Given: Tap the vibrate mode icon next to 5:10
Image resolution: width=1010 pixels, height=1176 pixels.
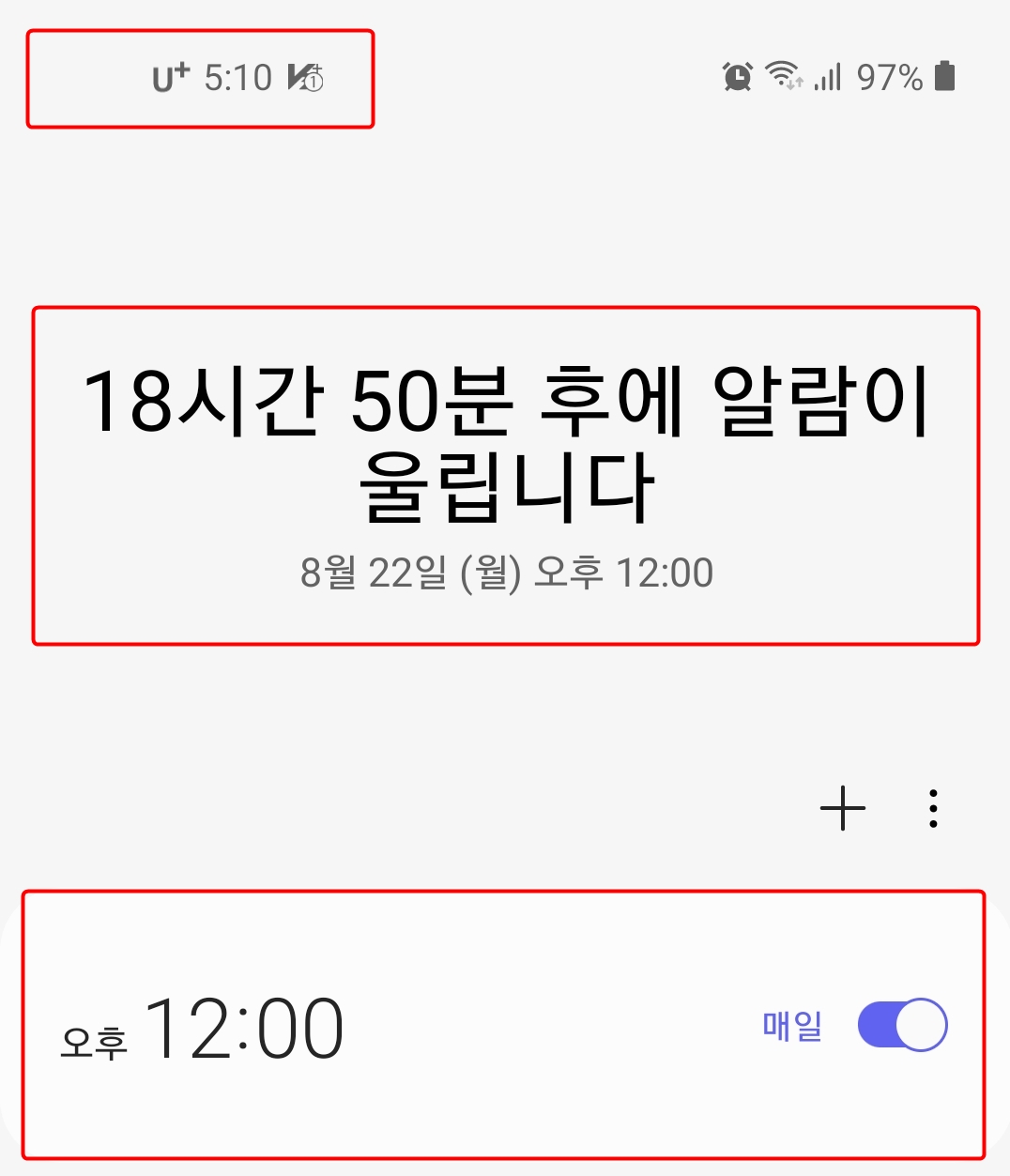Looking at the screenshot, I should coord(304,79).
